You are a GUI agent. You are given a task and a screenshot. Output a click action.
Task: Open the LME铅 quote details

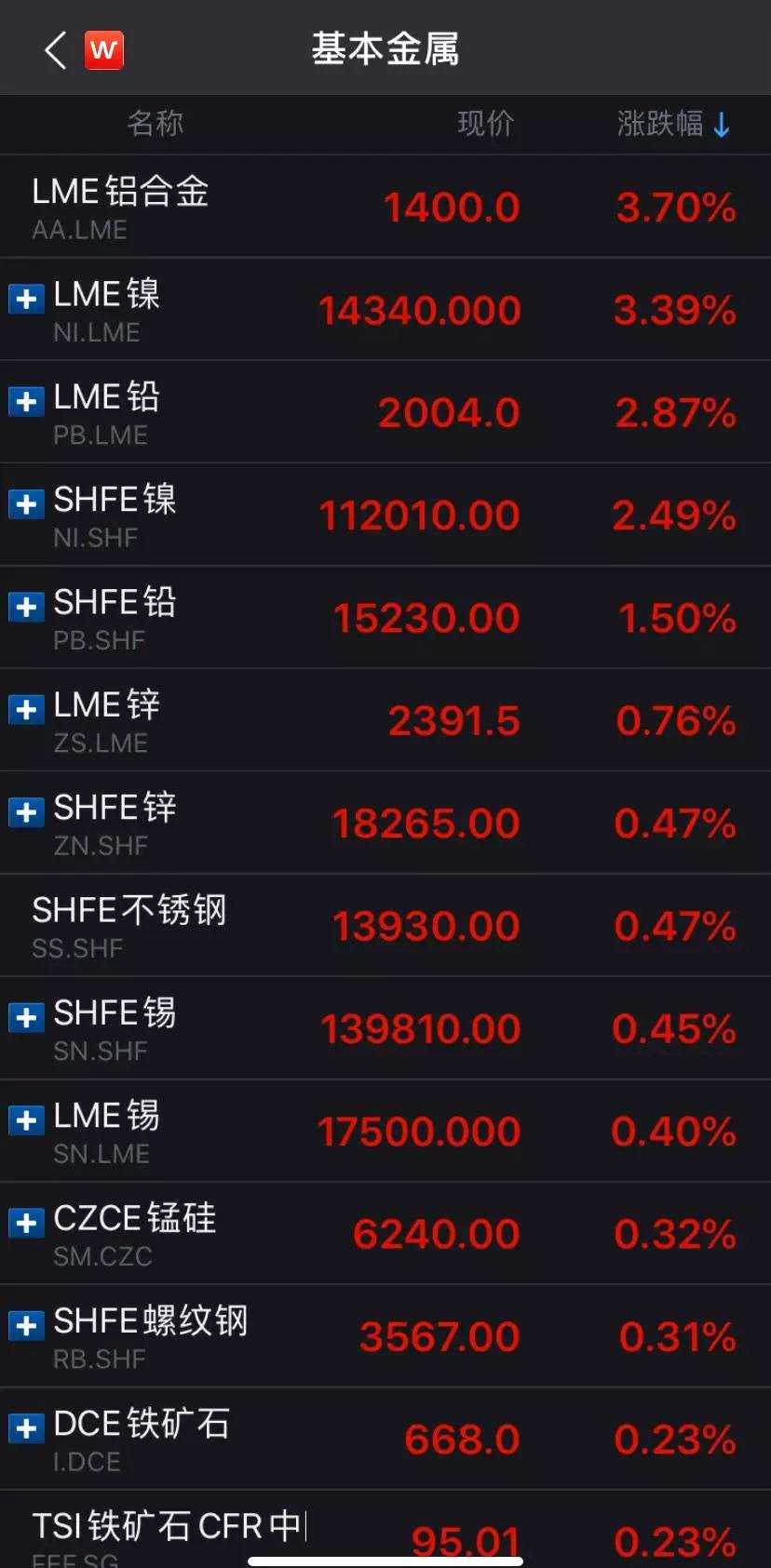[x=385, y=412]
